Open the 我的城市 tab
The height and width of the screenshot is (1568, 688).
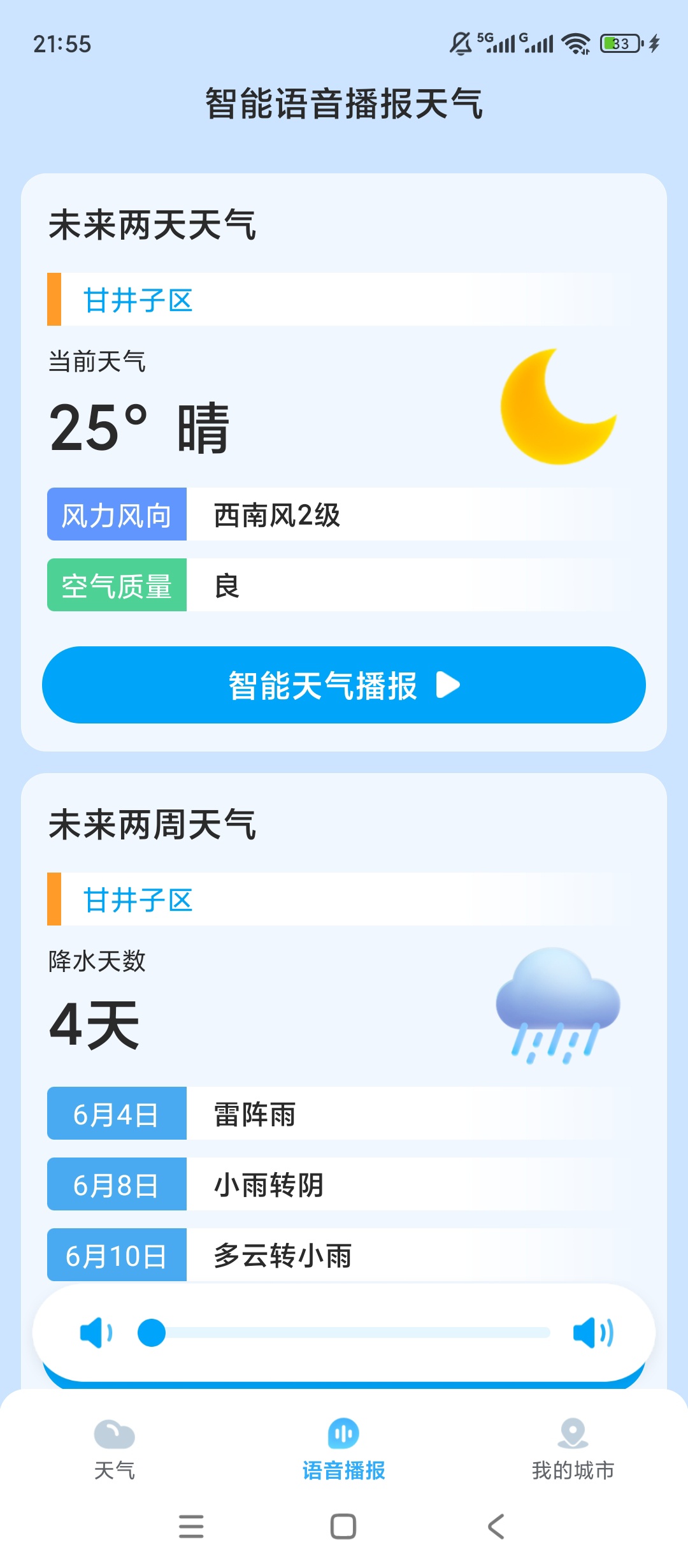point(573,1449)
